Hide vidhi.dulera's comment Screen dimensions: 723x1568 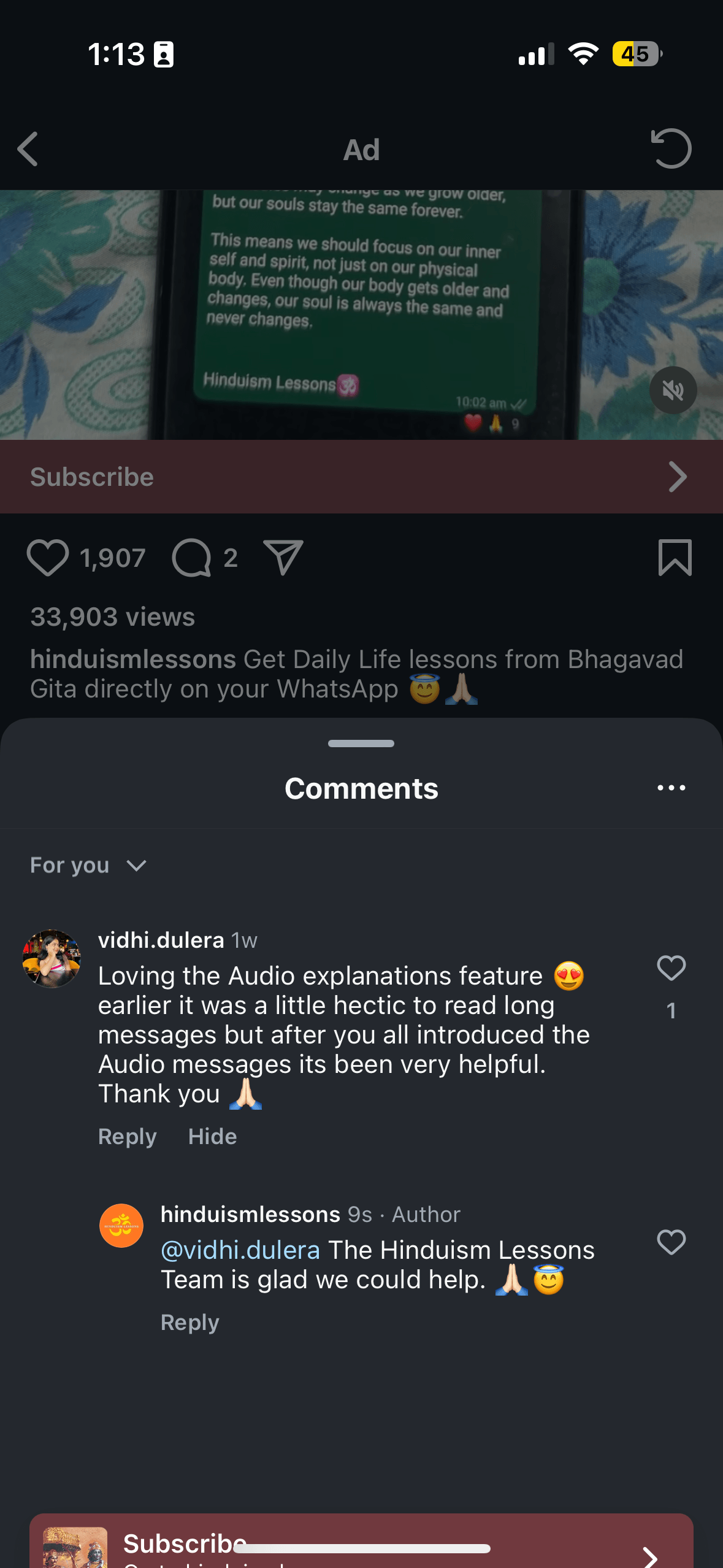[212, 1136]
